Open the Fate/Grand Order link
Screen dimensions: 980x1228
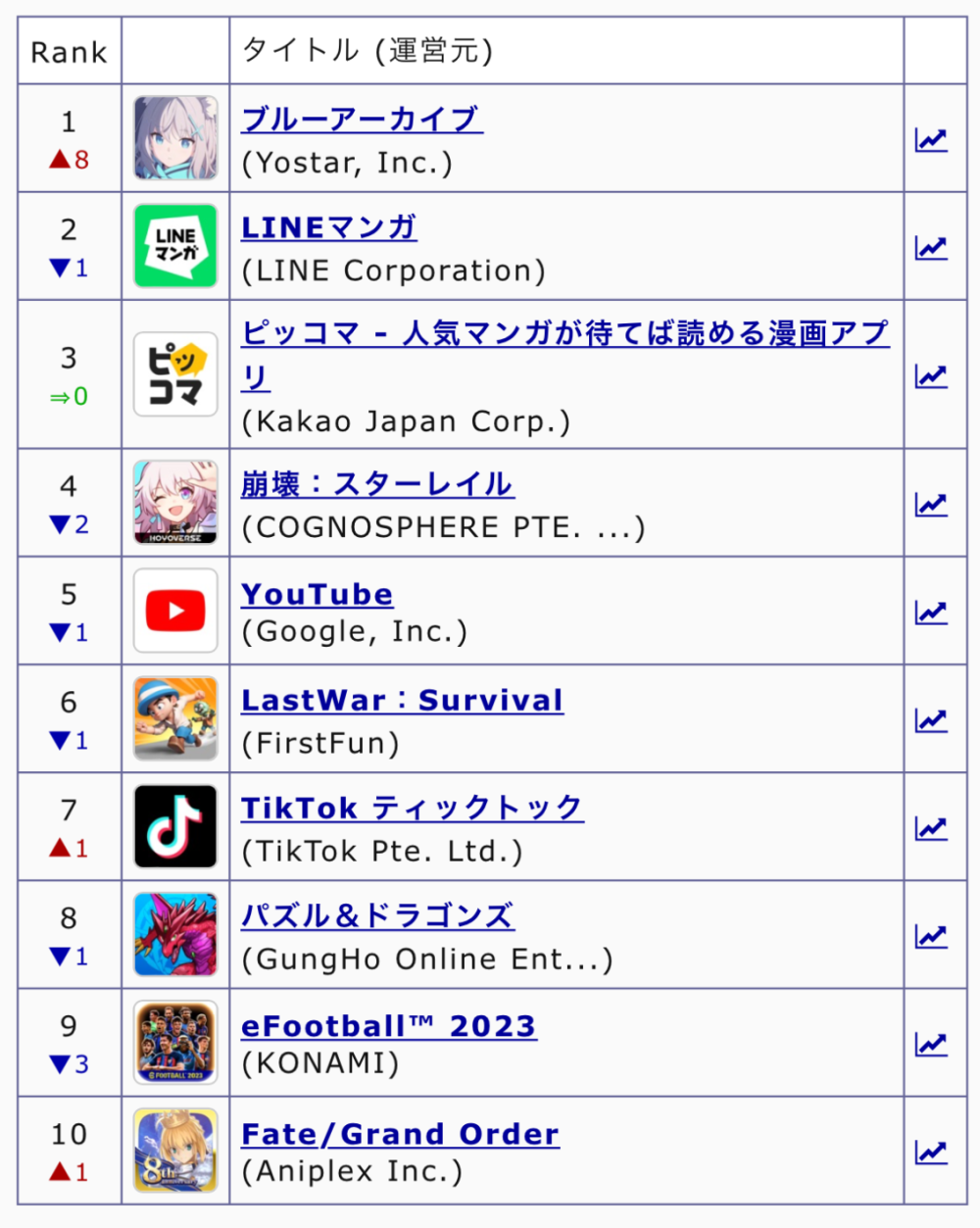pos(400,1134)
